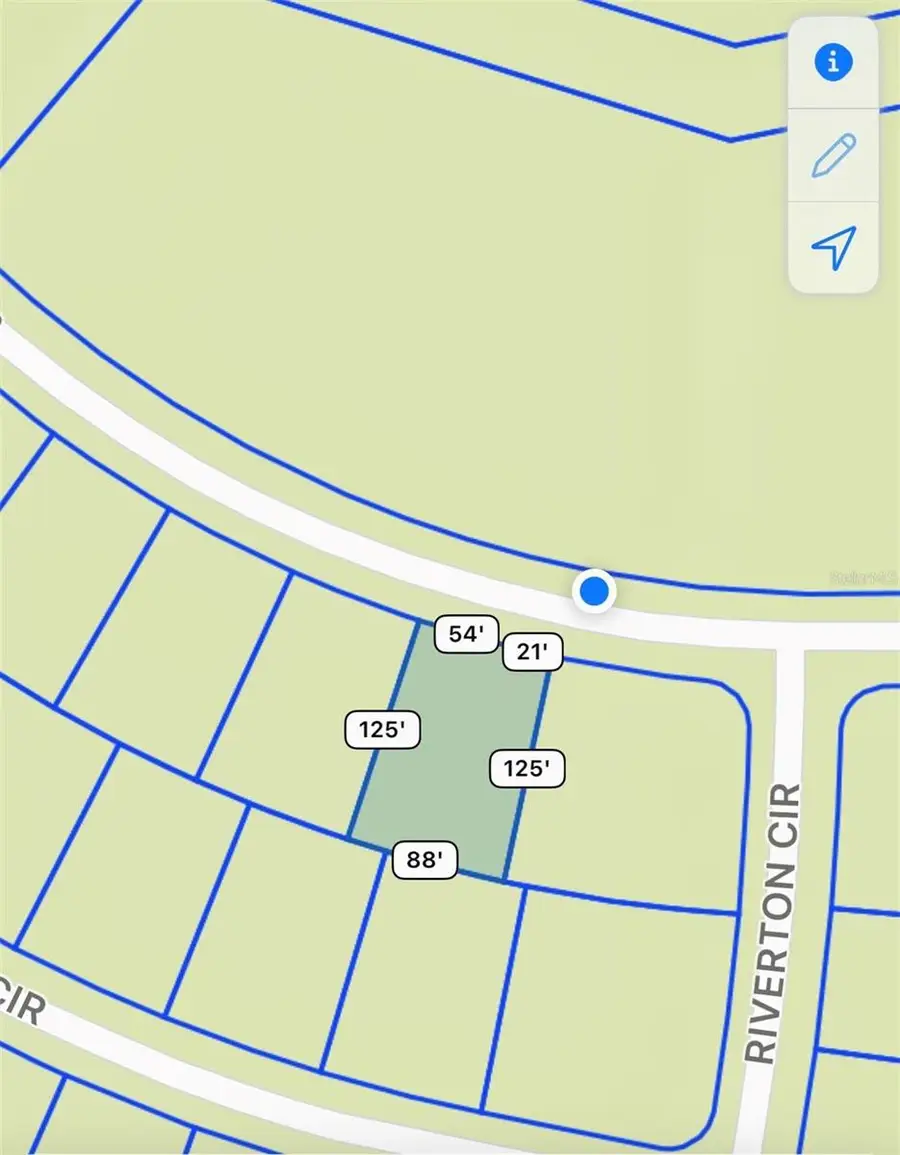This screenshot has height=1155, width=900.
Task: Select the 54' frontage dimension label
Action: [464, 632]
